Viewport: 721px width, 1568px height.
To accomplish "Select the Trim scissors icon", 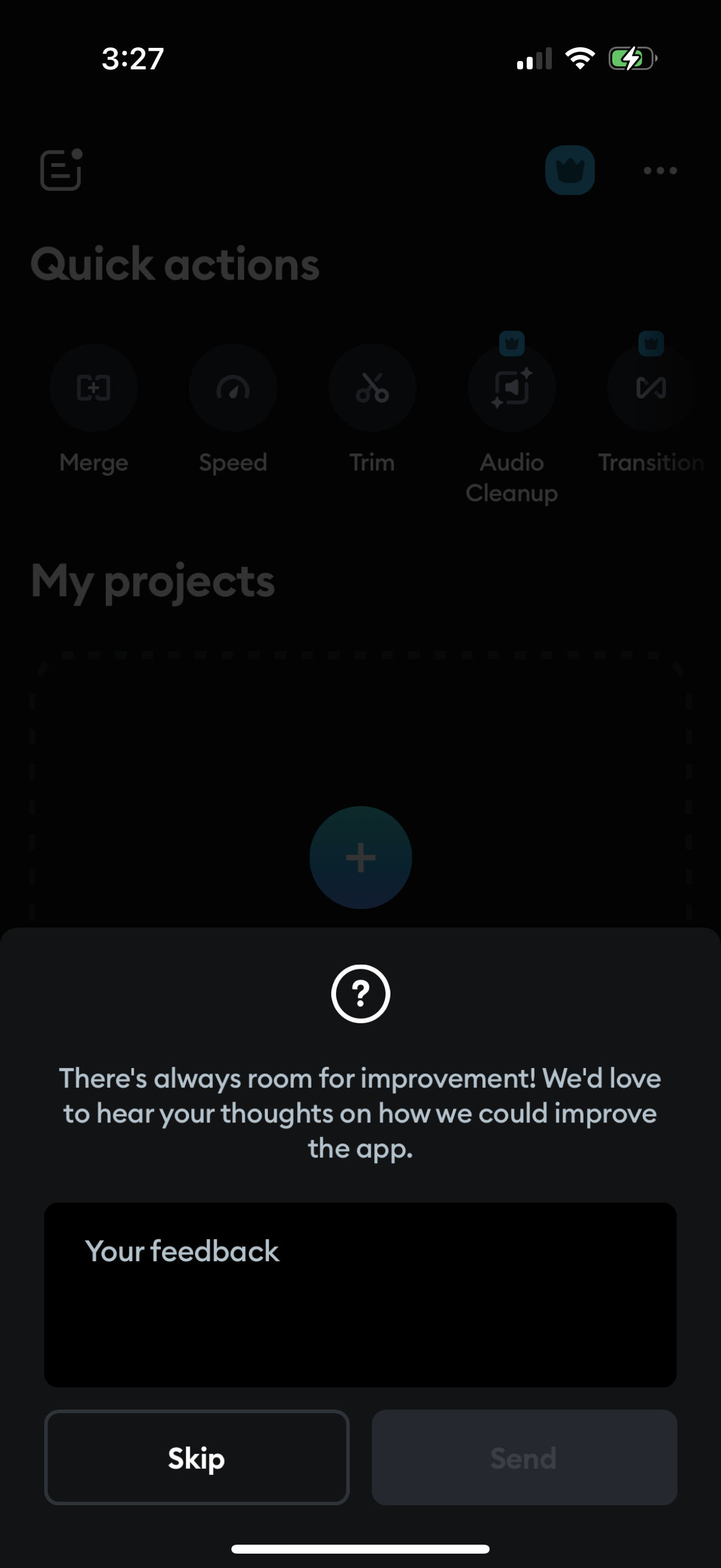I will (x=372, y=388).
